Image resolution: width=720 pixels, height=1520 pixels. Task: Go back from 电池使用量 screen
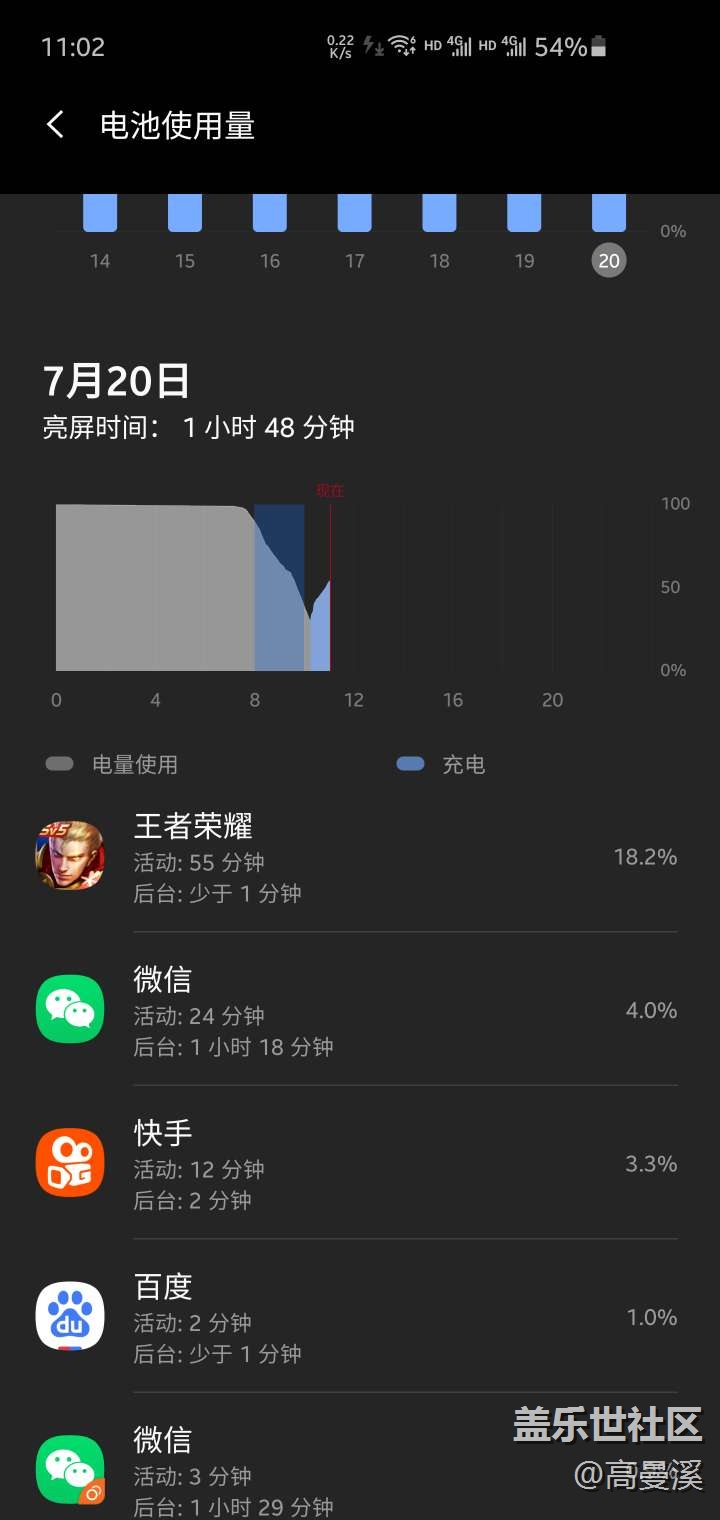pos(56,125)
